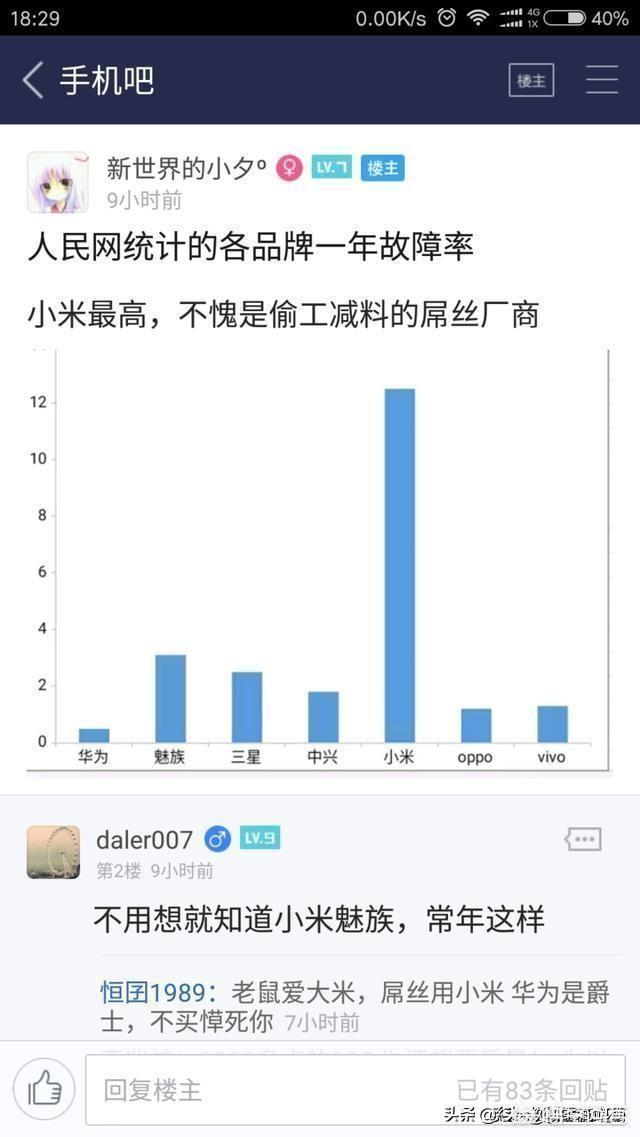Toggle the 楼主 only-poster filter
The width and height of the screenshot is (640, 1137).
[531, 81]
